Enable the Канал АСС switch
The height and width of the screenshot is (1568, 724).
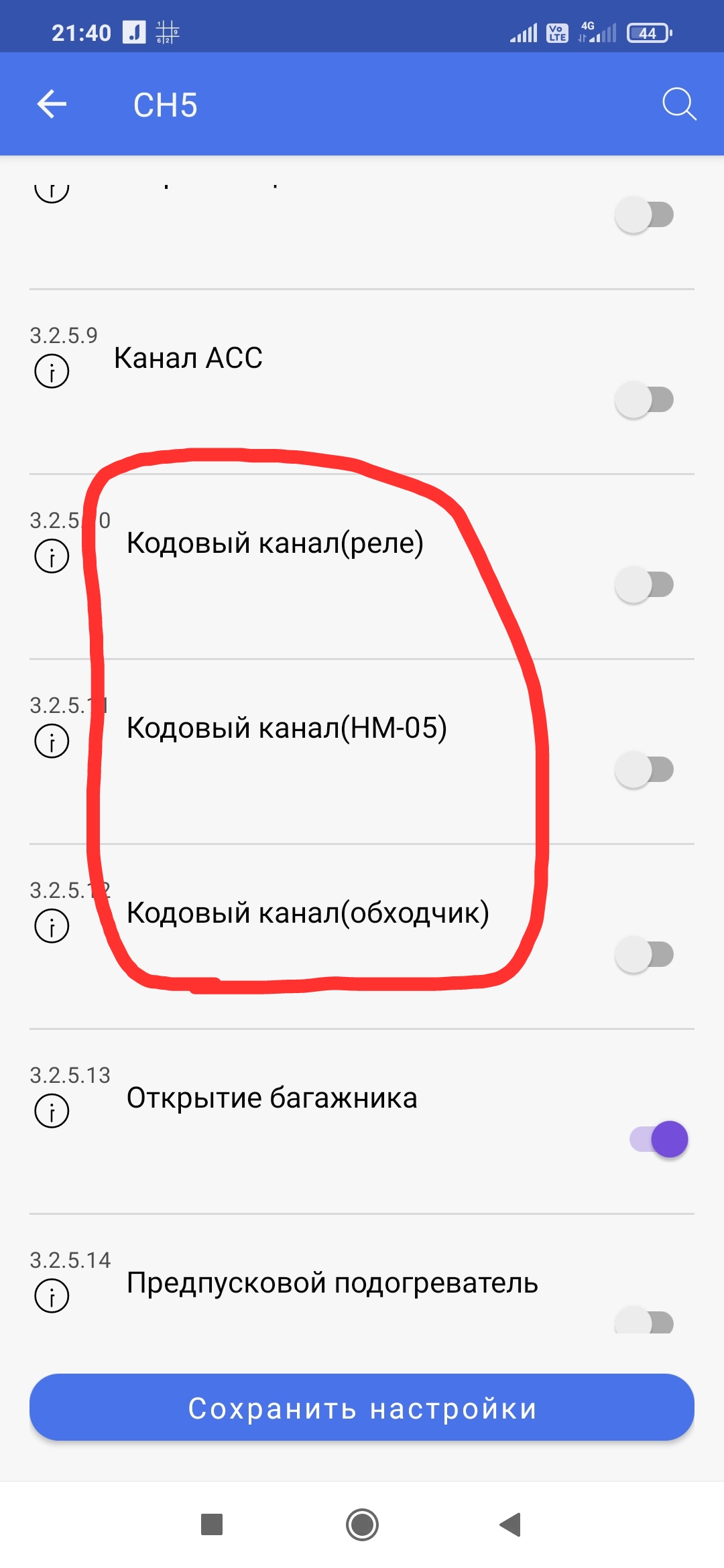(x=644, y=400)
